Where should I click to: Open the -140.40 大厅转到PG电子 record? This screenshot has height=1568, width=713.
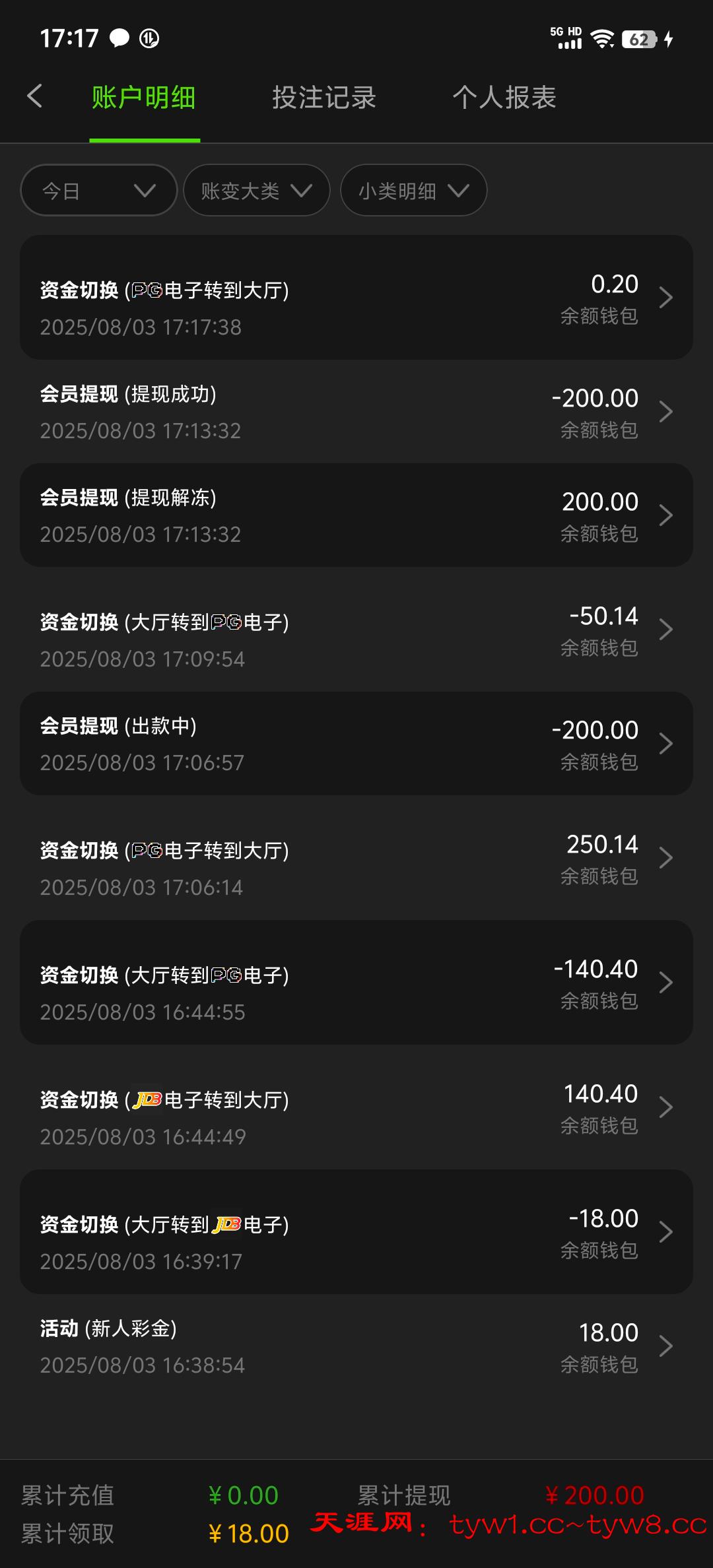356,983
